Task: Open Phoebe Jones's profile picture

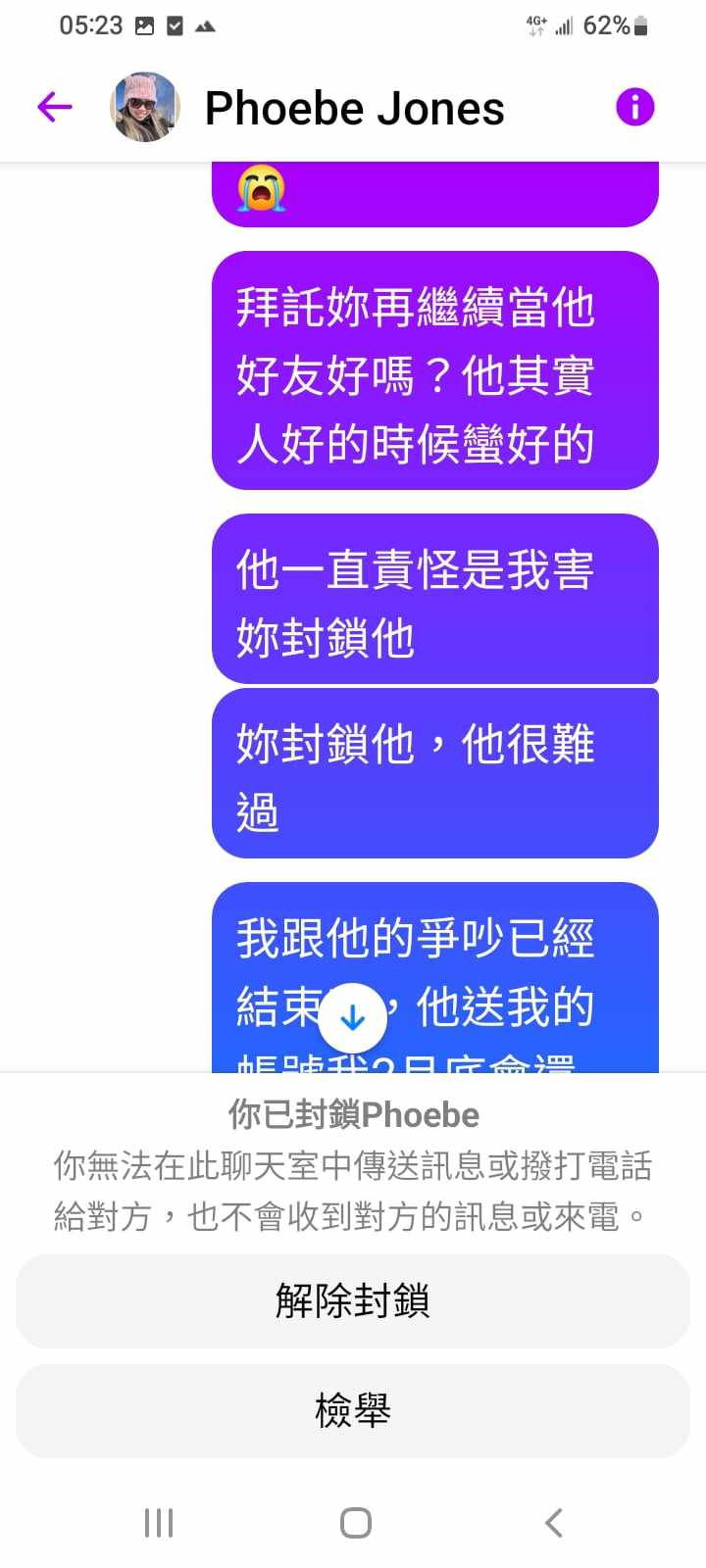Action: [145, 107]
